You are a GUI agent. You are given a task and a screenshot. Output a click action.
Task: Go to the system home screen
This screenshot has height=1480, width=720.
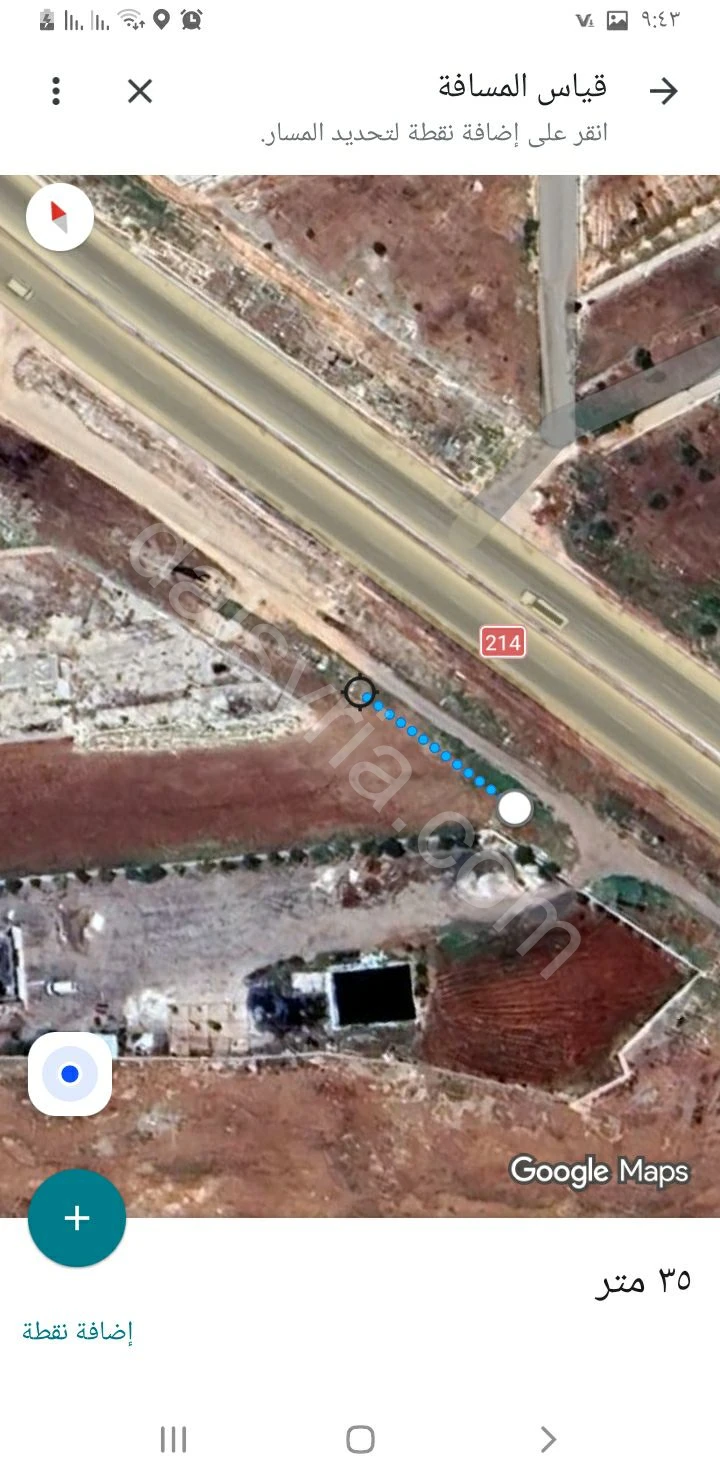point(360,1439)
